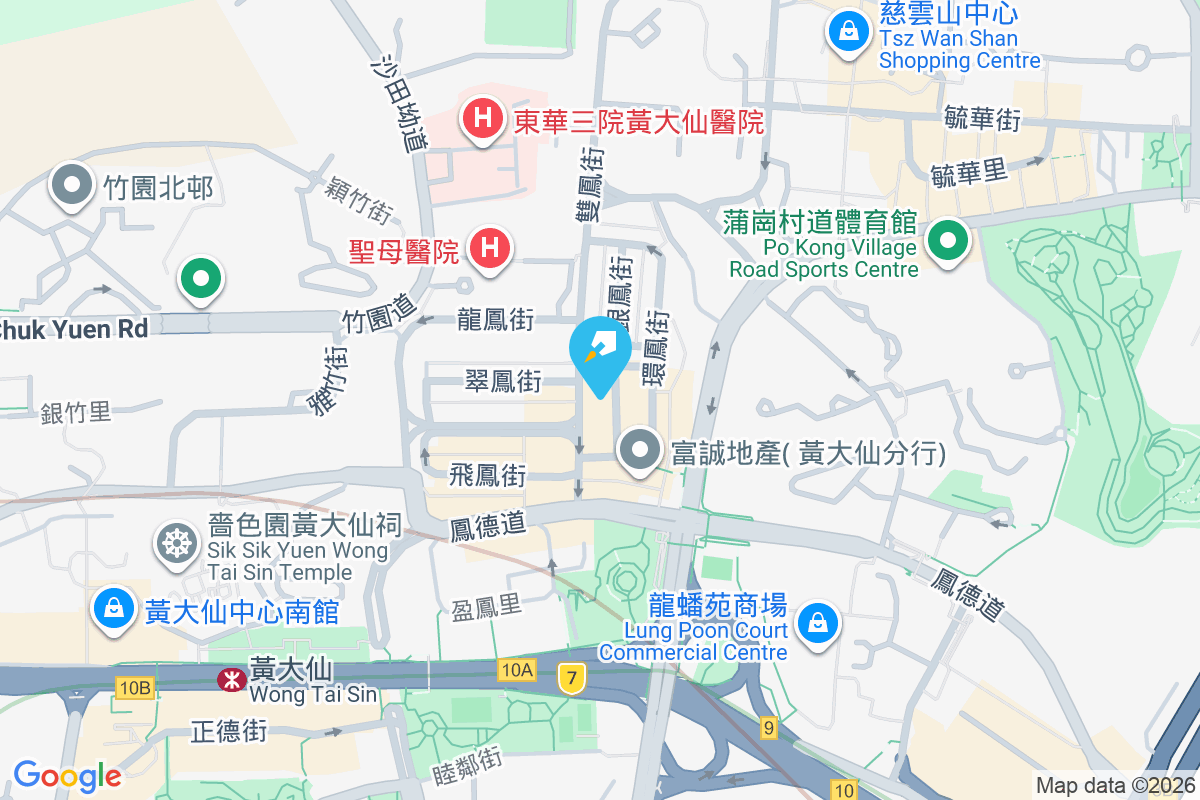Open the Google logo link

[67, 775]
